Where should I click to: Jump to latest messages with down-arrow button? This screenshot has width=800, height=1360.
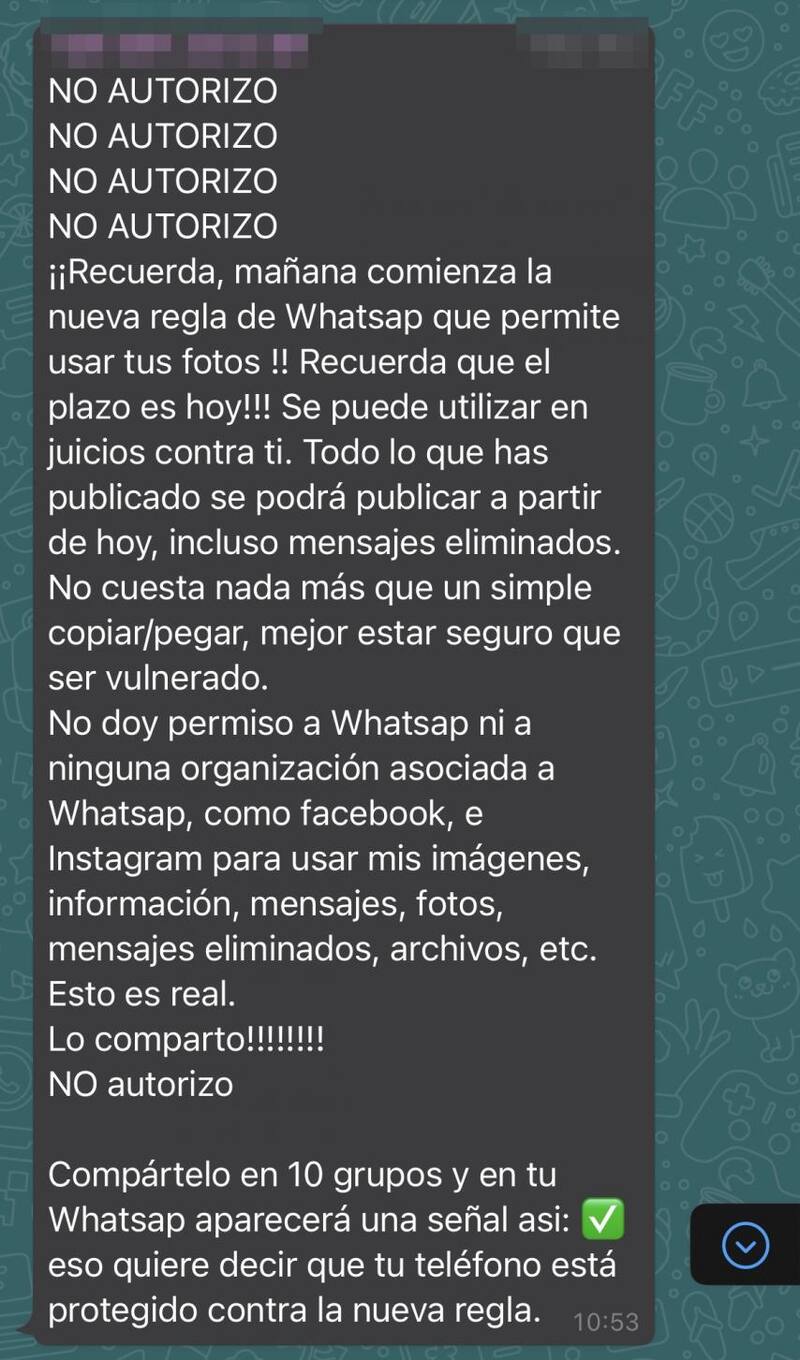745,1245
